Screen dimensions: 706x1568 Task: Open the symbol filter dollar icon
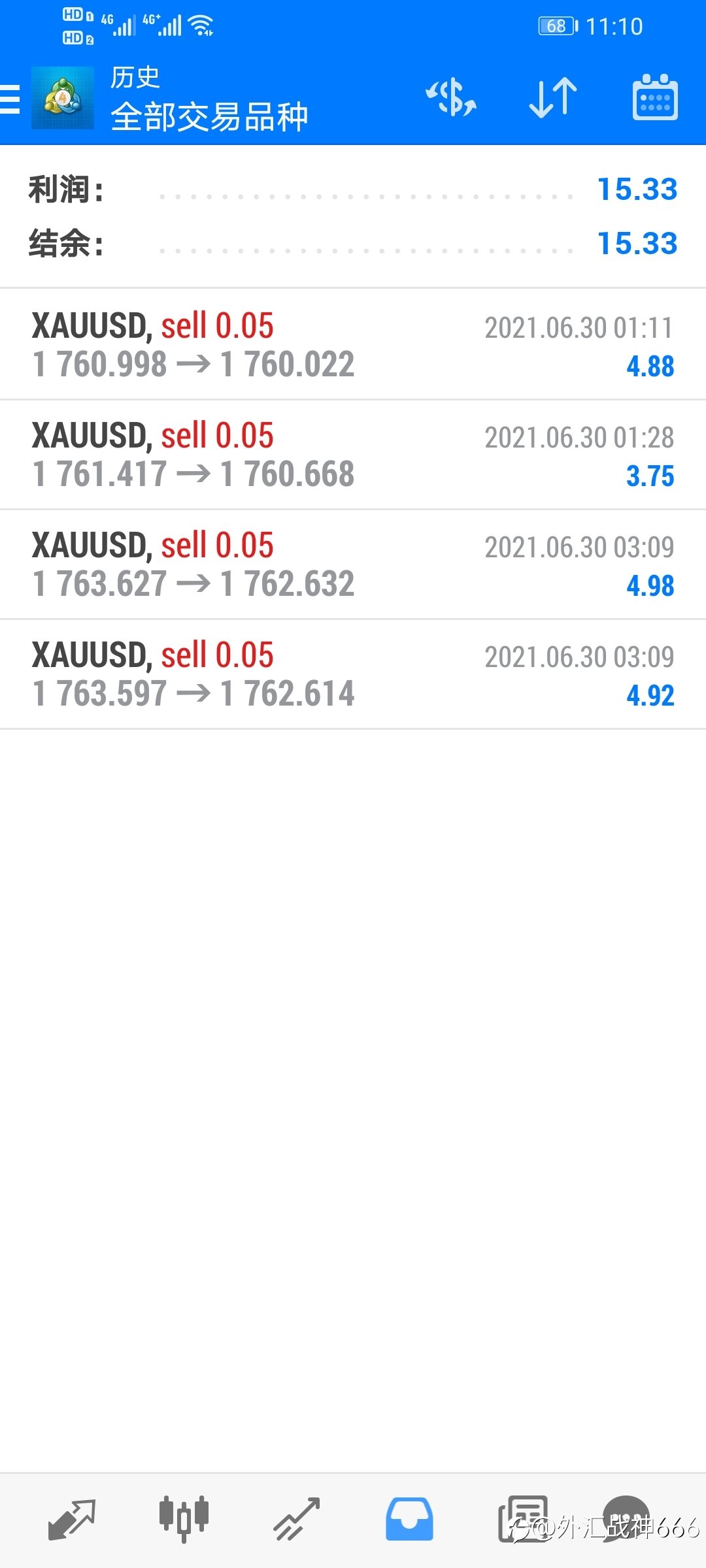pyautogui.click(x=451, y=99)
